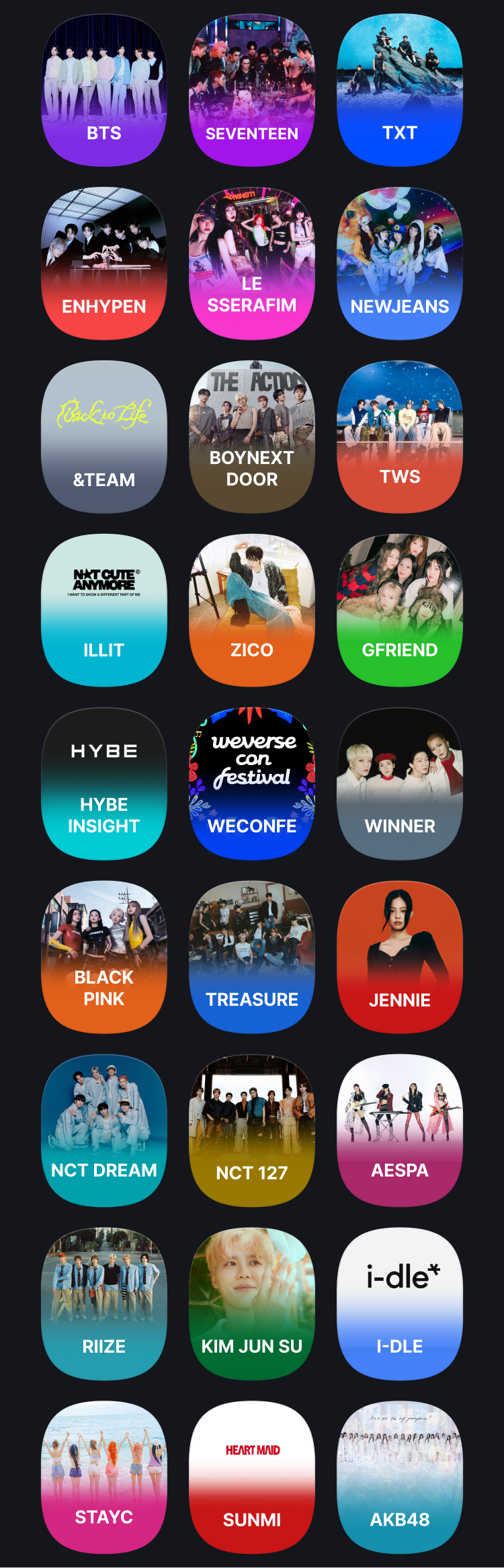504x1568 pixels.
Task: Open the I-DLE card
Action: [400, 1304]
